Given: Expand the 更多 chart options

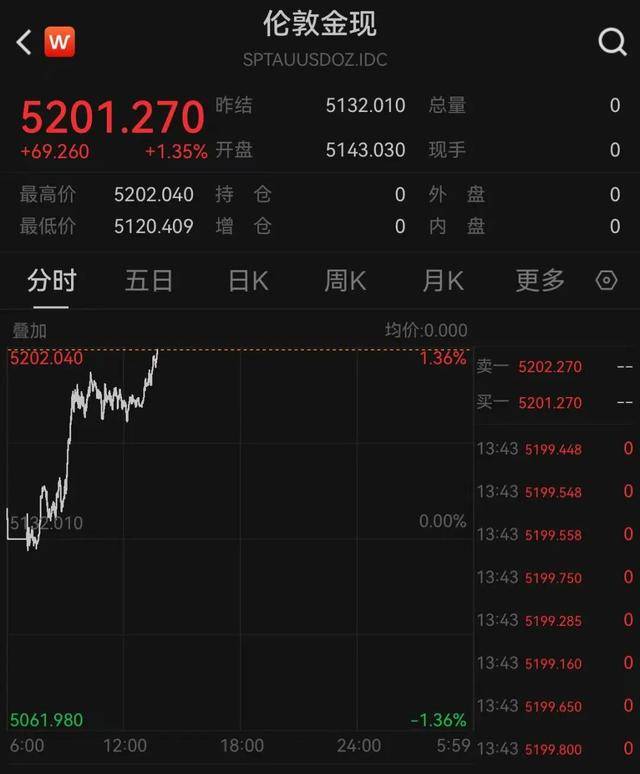Looking at the screenshot, I should click(540, 281).
